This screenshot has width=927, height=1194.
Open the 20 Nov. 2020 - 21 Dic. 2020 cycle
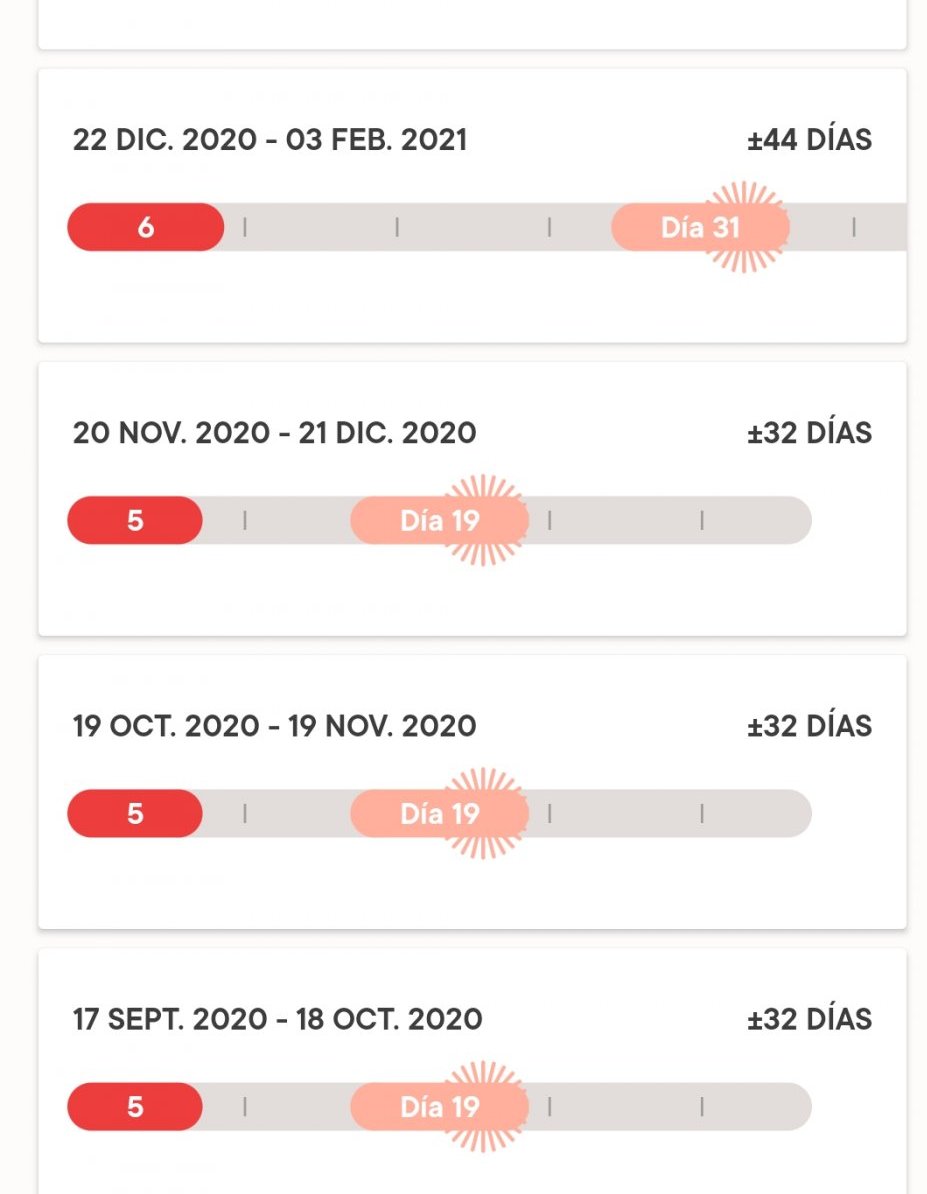pyautogui.click(x=274, y=433)
